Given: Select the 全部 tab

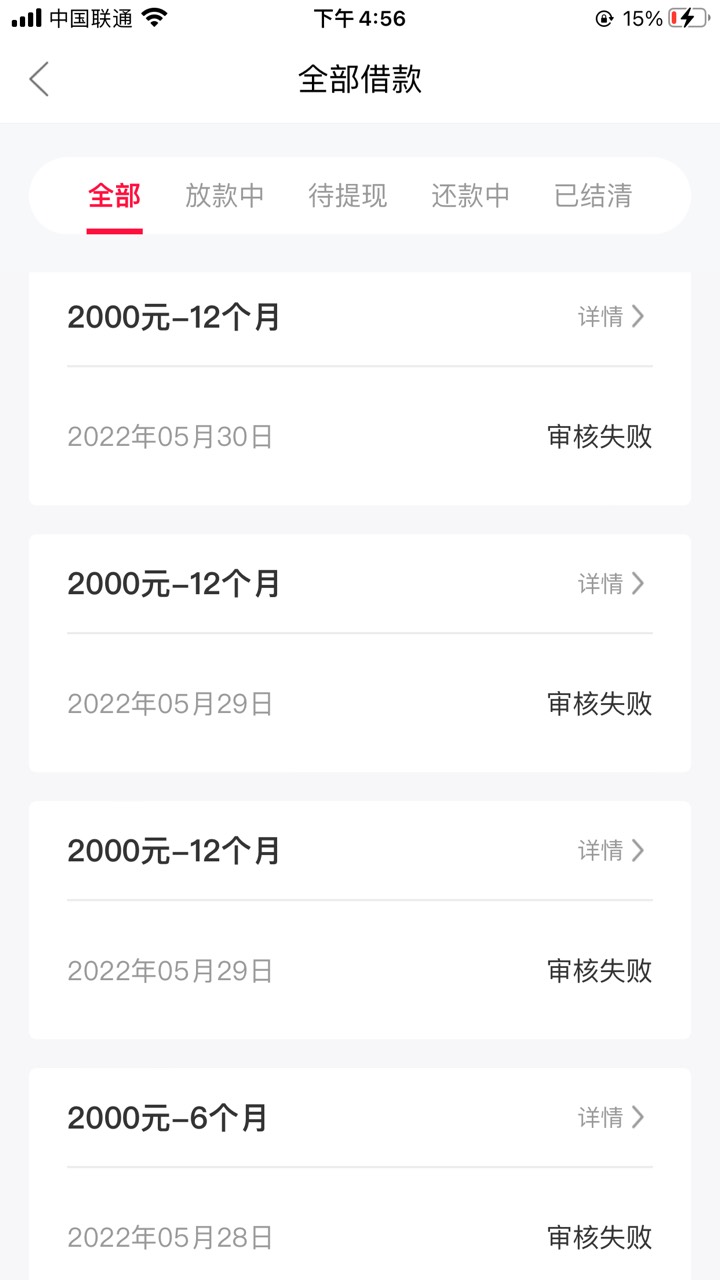Looking at the screenshot, I should 114,196.
